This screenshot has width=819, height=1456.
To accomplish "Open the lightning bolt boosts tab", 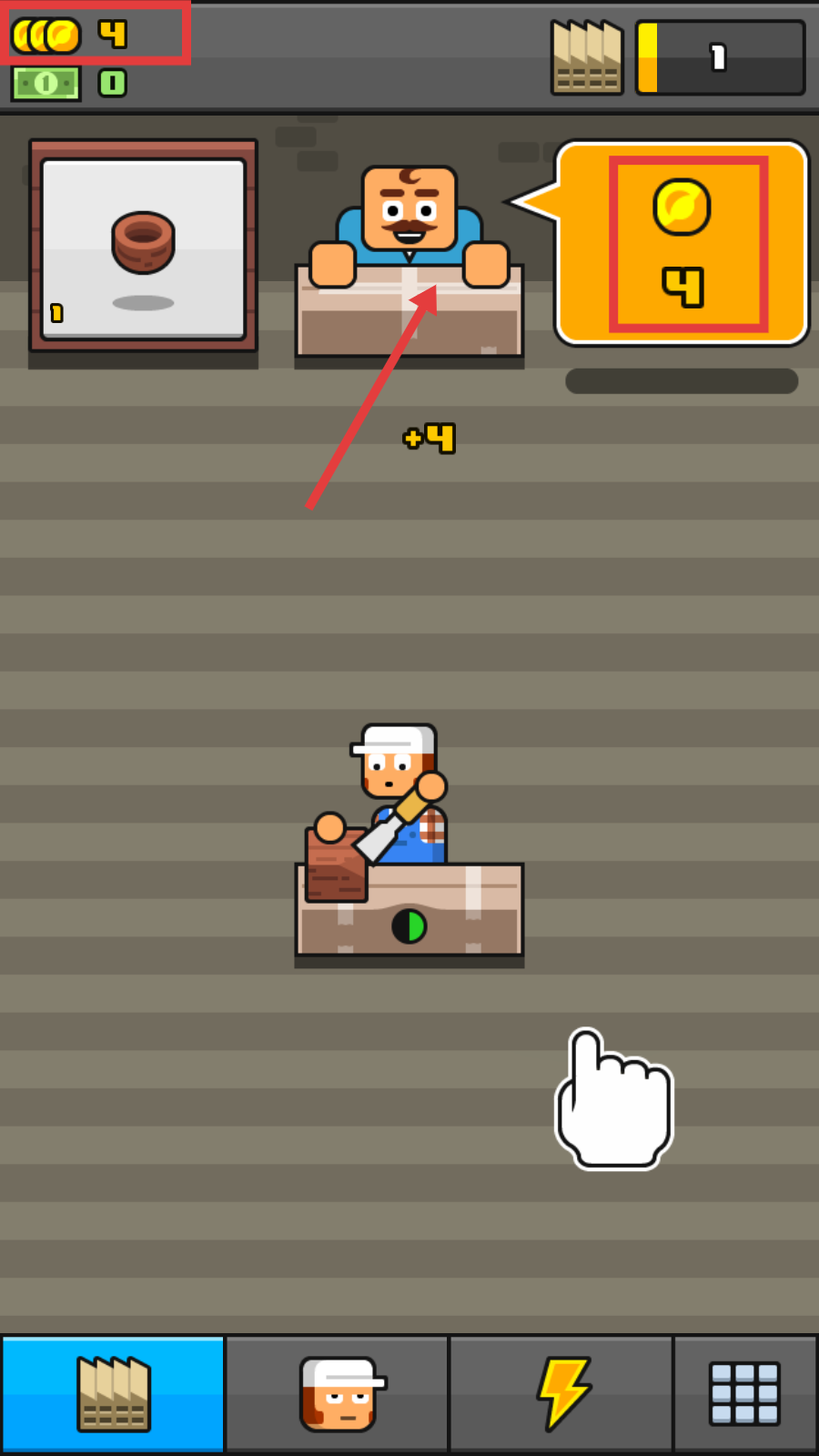I will coord(561,1393).
